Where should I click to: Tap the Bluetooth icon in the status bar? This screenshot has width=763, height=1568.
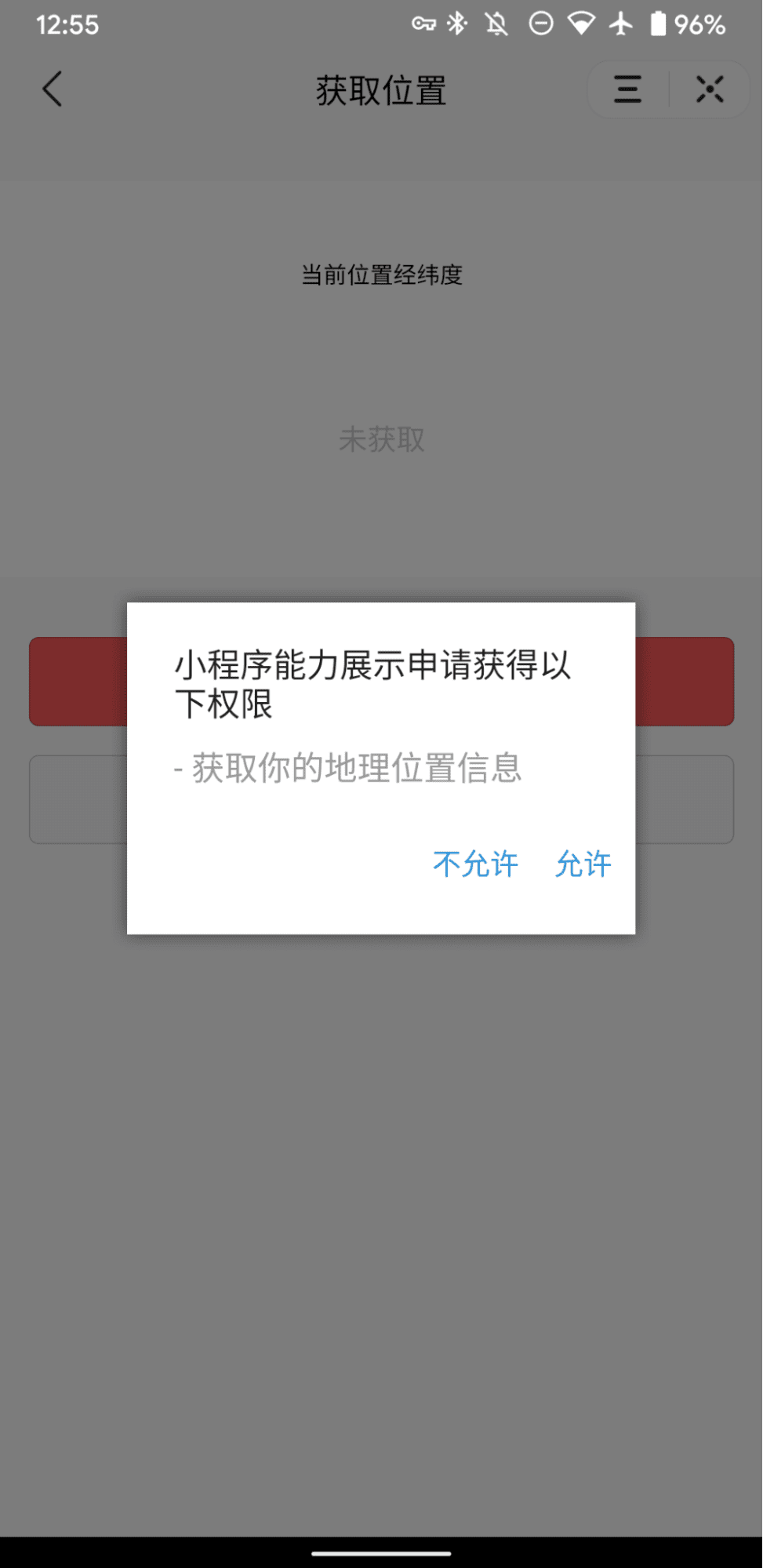click(456, 24)
